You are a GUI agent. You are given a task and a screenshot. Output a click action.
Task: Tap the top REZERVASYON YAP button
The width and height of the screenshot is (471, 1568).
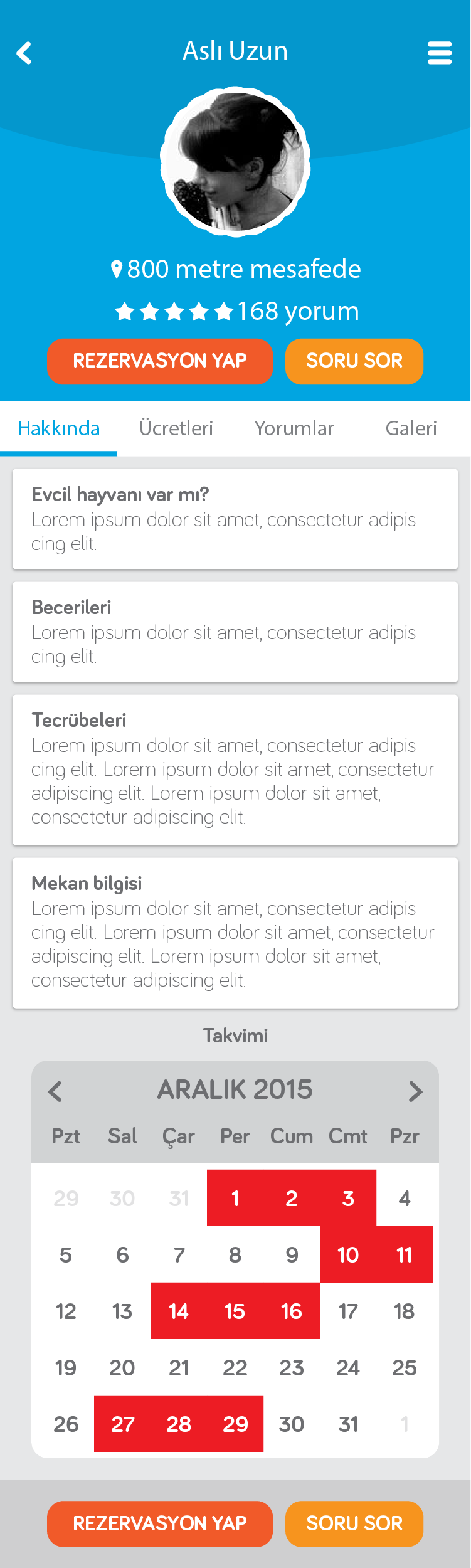160,361
